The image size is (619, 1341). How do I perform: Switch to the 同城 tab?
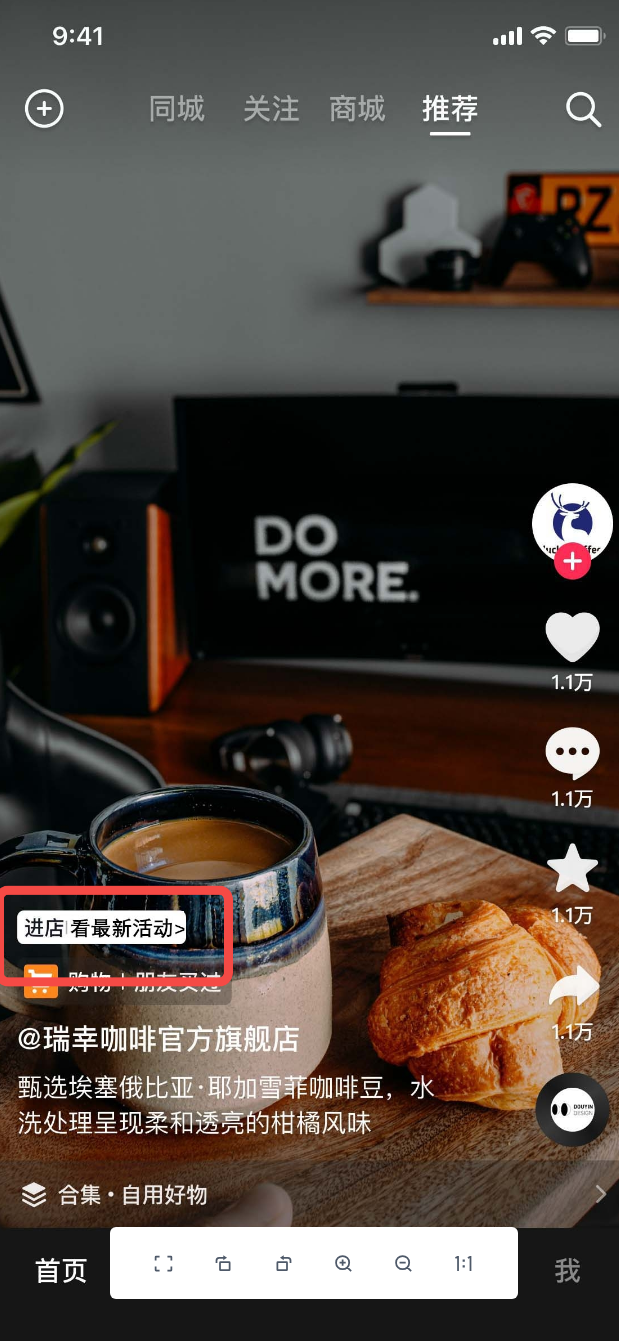177,108
